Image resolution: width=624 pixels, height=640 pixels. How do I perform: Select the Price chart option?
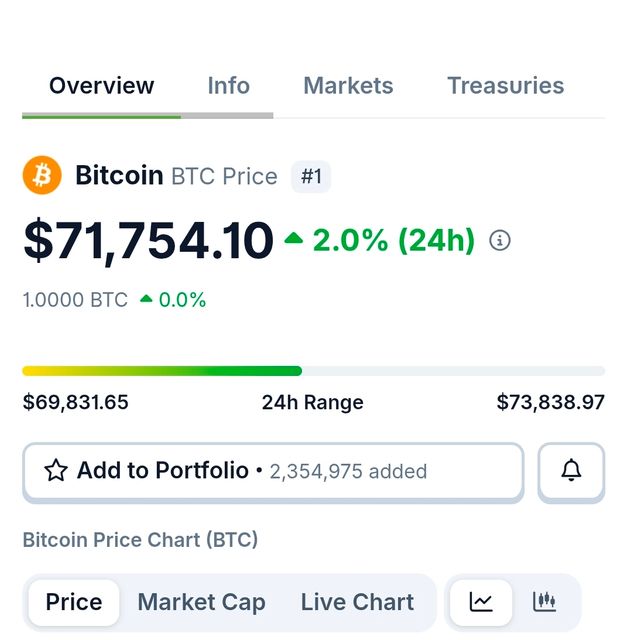(x=73, y=602)
